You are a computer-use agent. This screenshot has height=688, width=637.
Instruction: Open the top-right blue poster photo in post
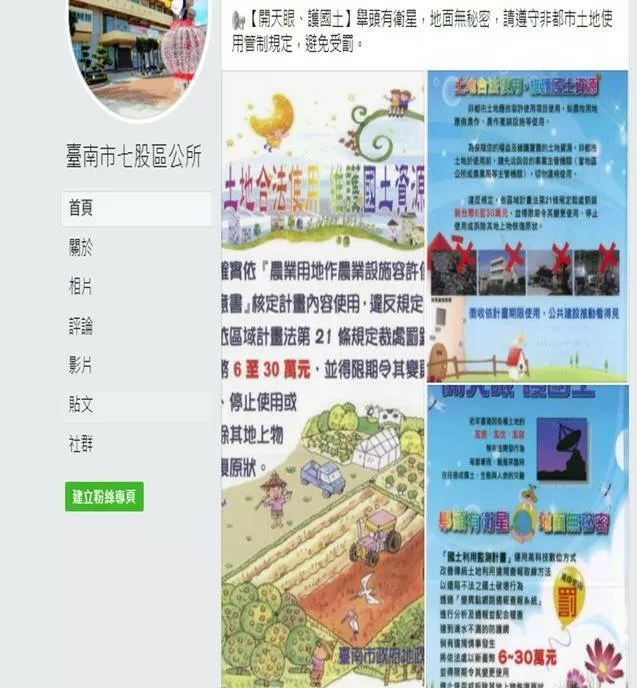528,225
